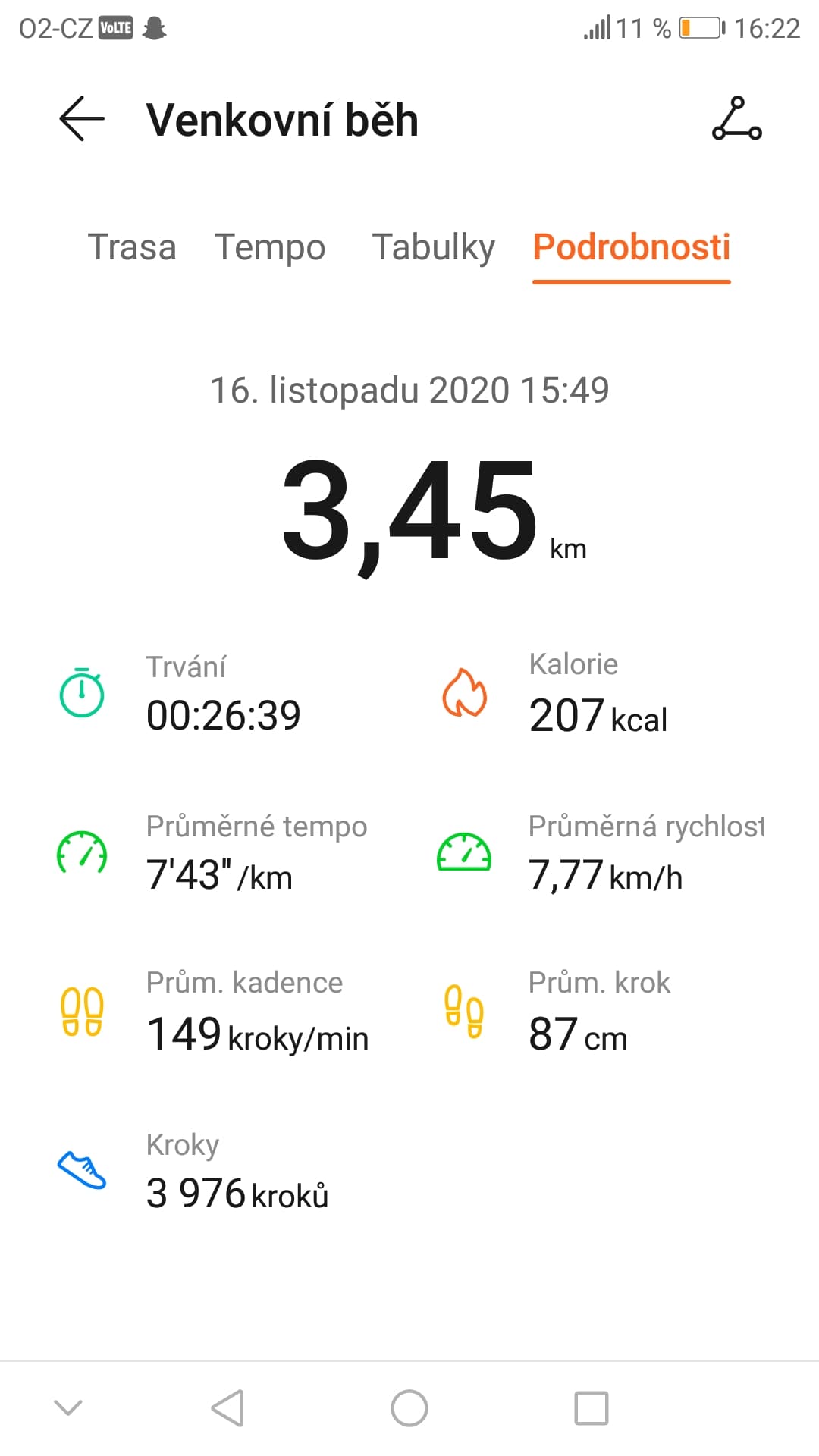Tap the system back triangle
Image resolution: width=819 pixels, height=1456 pixels.
pyautogui.click(x=227, y=1408)
